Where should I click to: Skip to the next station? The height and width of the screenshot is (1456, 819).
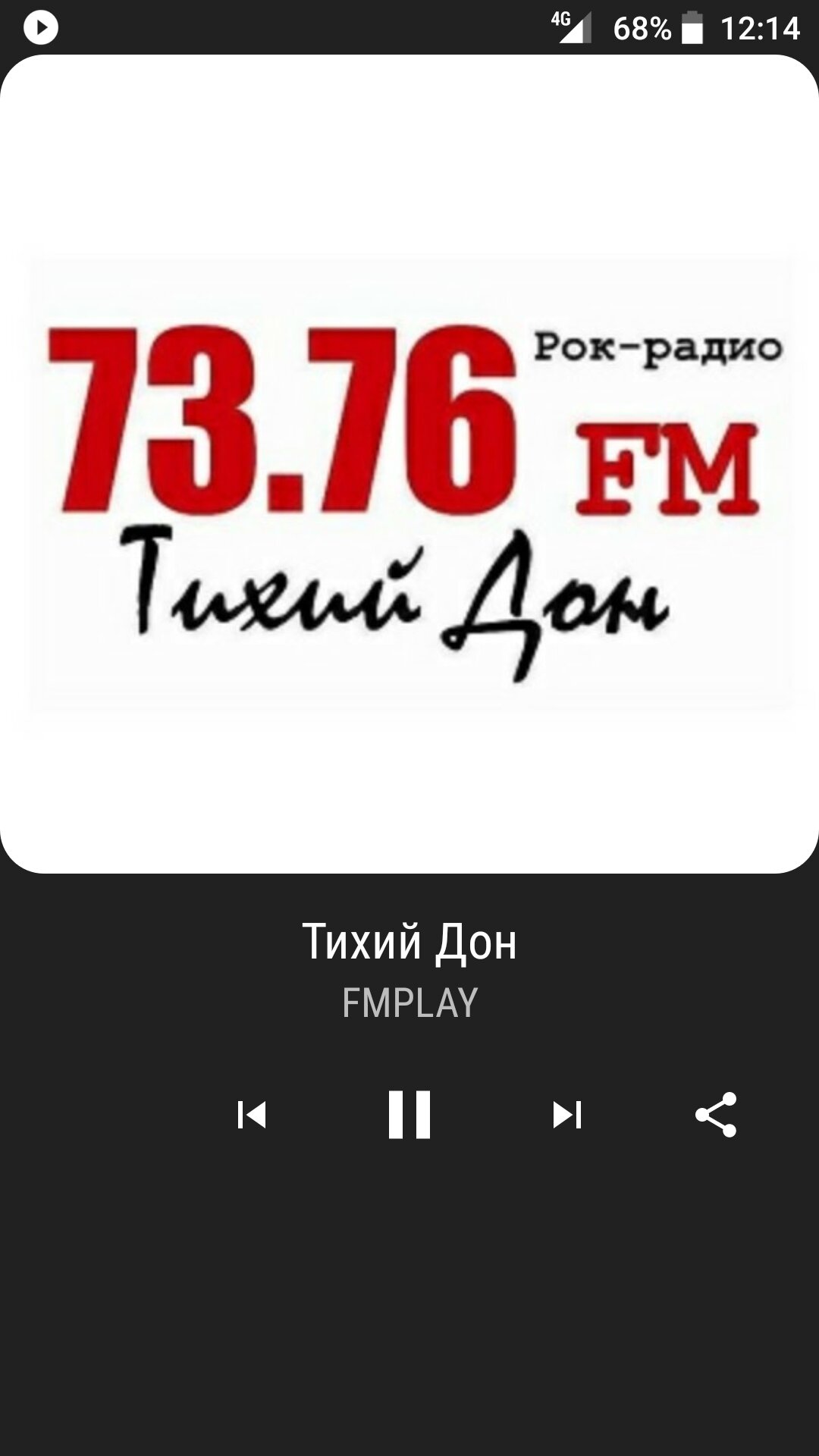[x=566, y=1115]
